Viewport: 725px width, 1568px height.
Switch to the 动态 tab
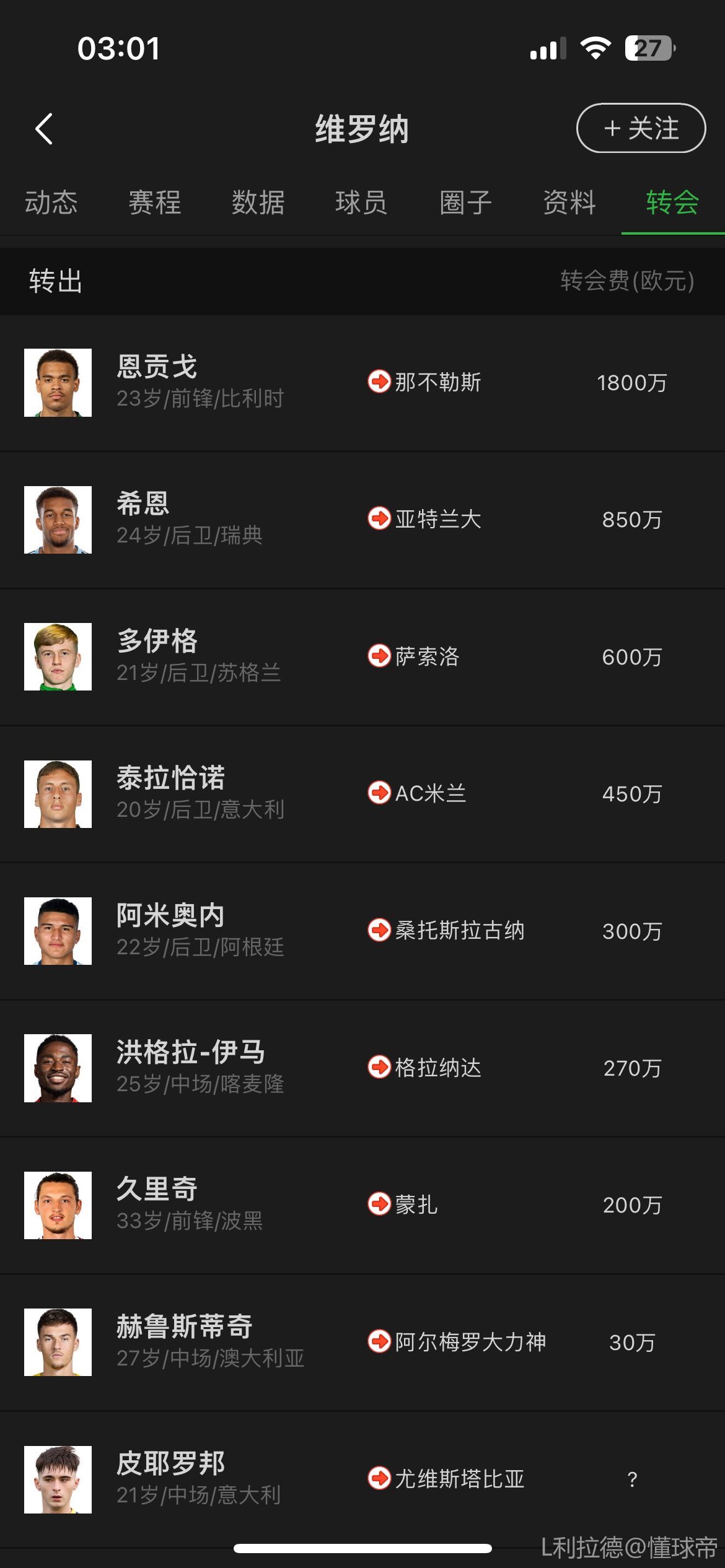pos(51,203)
